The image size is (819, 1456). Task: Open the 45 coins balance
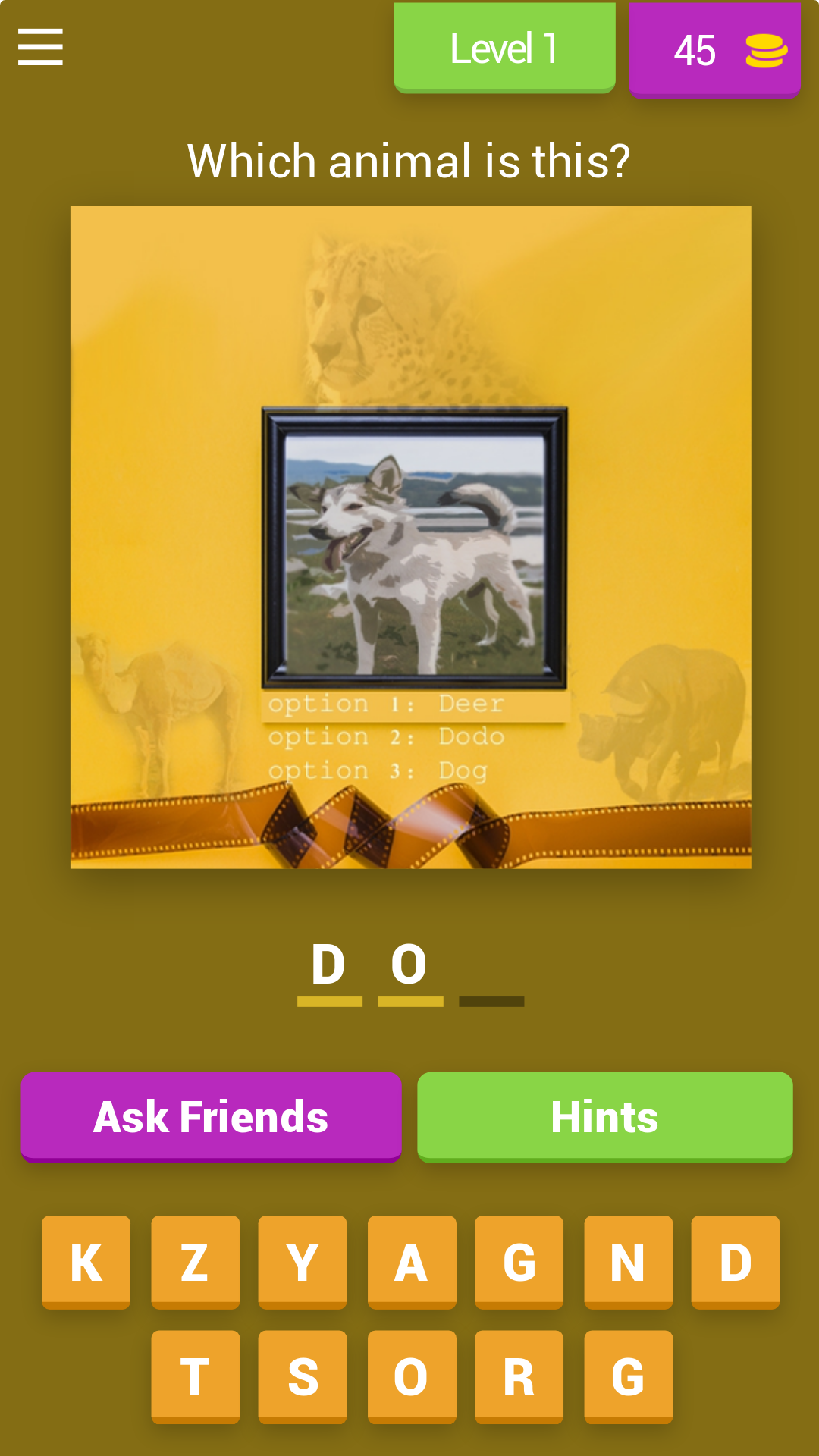pyautogui.click(x=714, y=50)
